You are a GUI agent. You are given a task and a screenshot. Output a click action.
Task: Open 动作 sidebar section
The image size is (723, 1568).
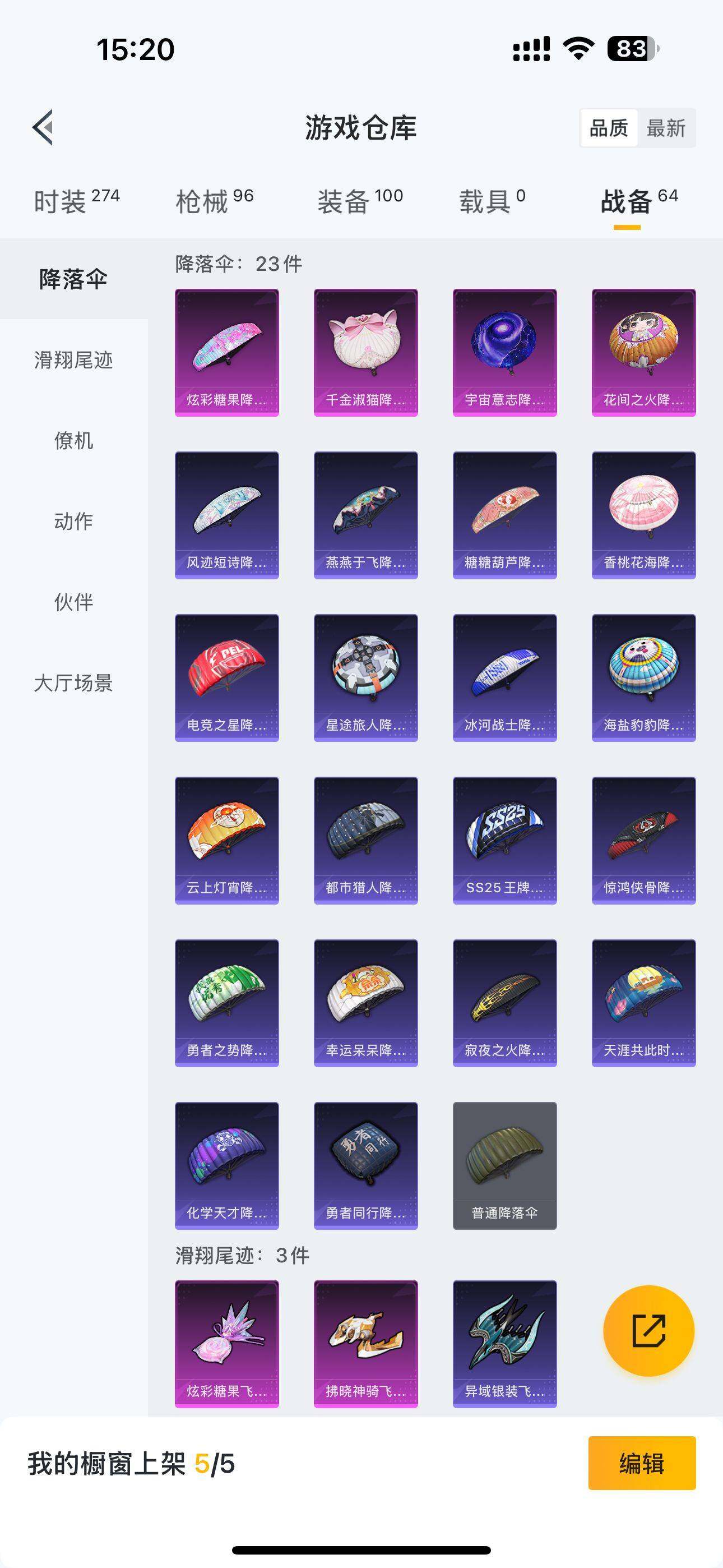click(73, 522)
